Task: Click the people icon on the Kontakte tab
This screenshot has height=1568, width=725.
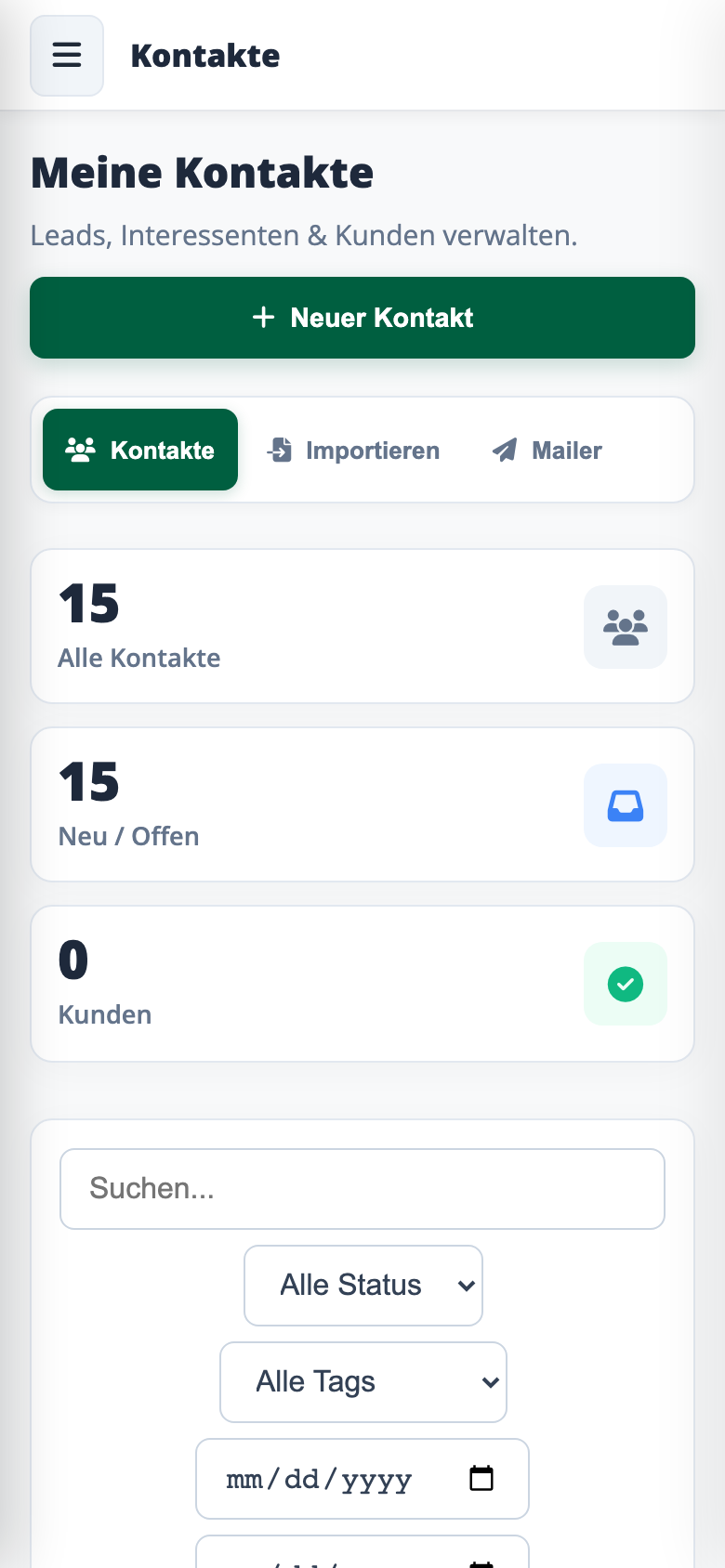Action: (x=81, y=450)
